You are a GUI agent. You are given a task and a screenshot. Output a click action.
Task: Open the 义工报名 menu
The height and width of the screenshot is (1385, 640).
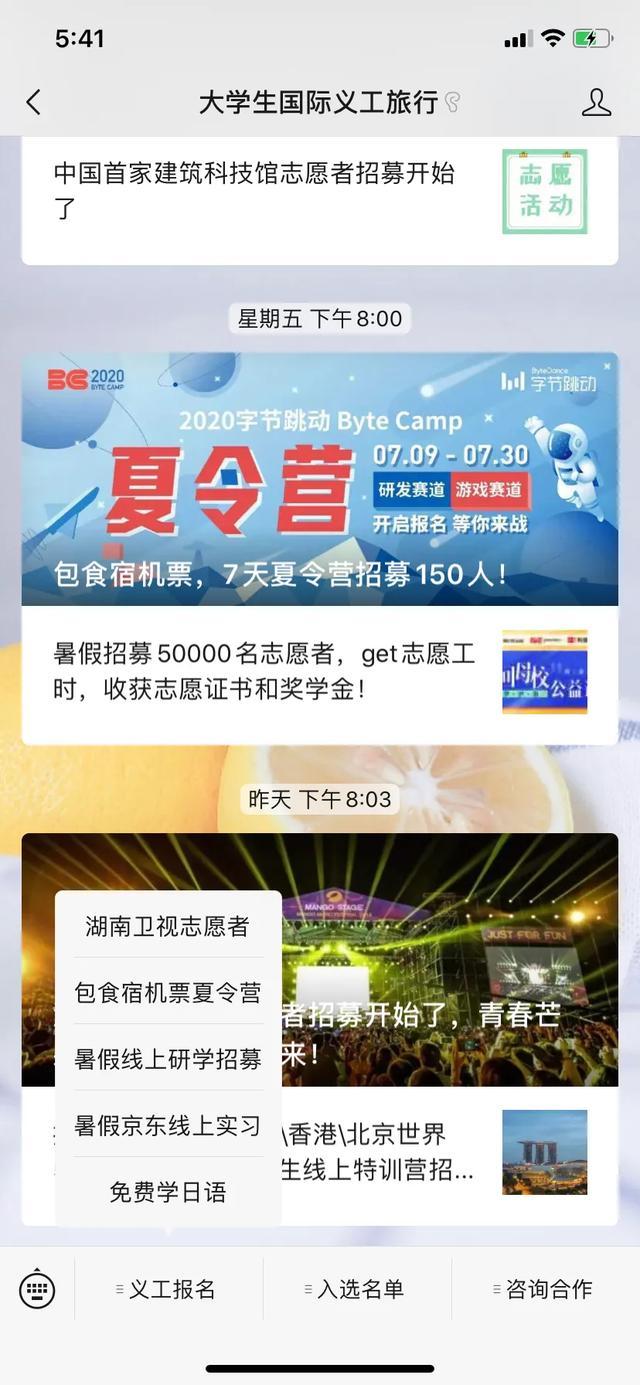pyautogui.click(x=168, y=1289)
